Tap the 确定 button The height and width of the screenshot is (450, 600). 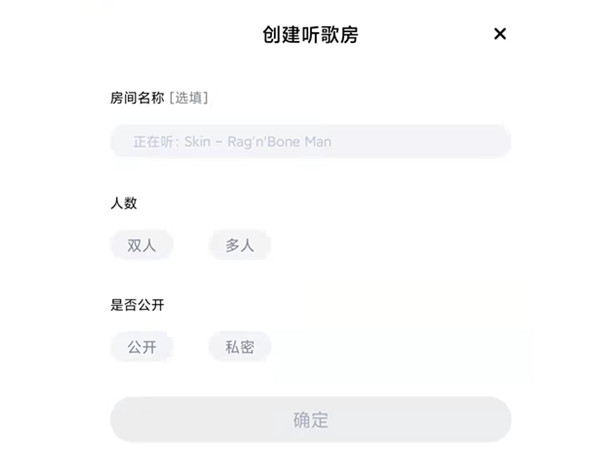[x=310, y=420]
